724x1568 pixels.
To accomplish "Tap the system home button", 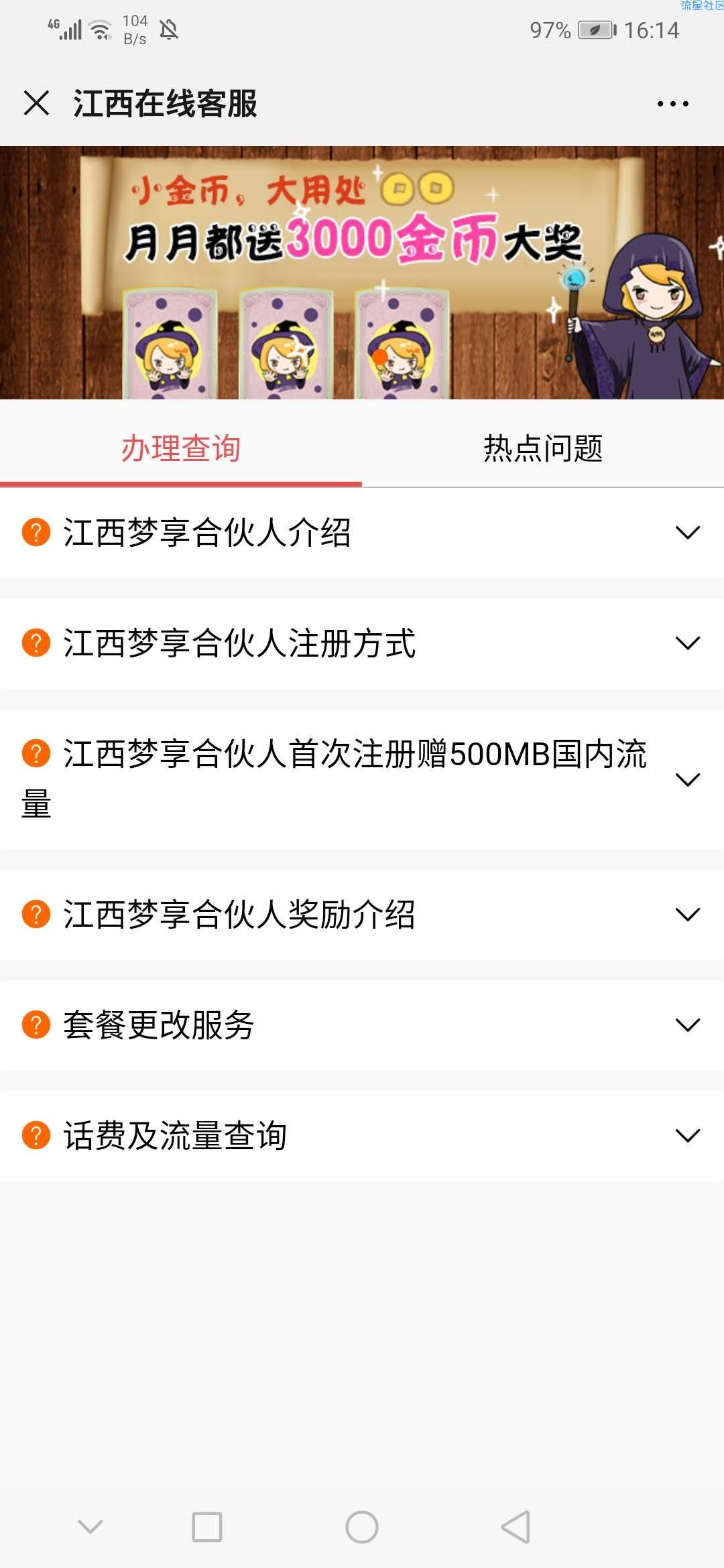I will (x=362, y=1527).
